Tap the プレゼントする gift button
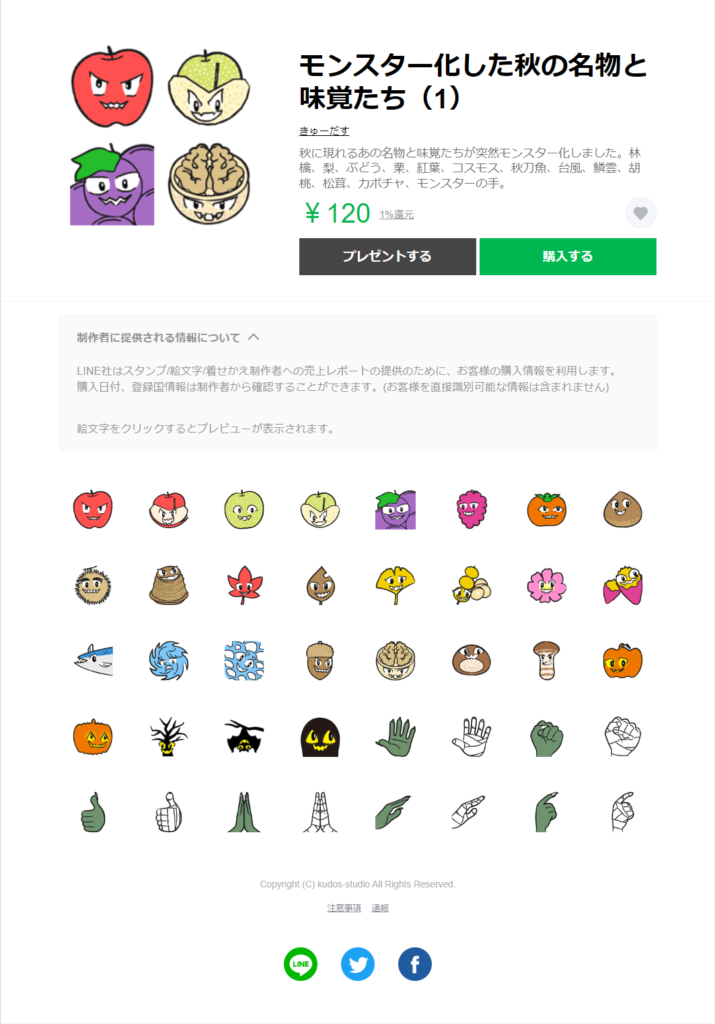715x1024 pixels. click(x=387, y=256)
